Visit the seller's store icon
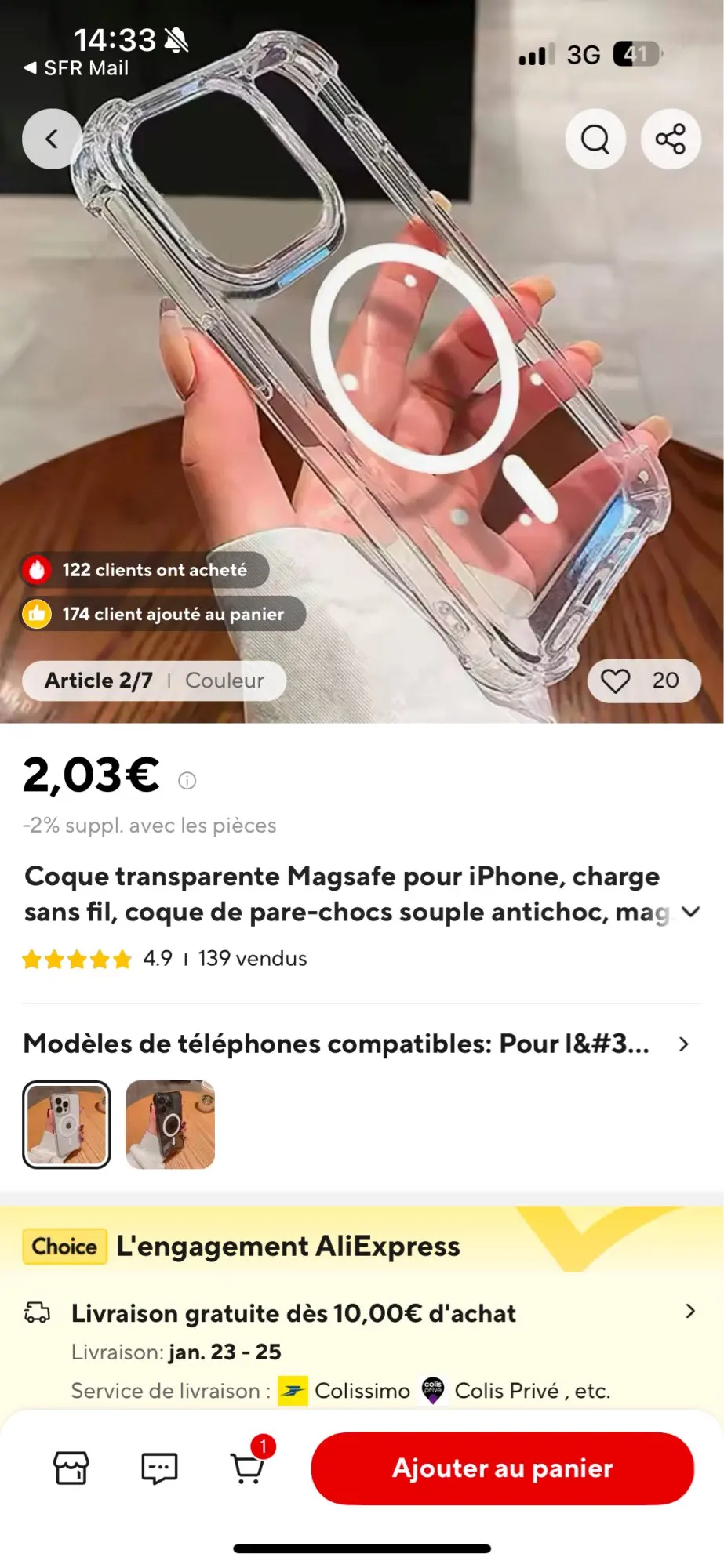The image size is (724, 1568). (71, 1468)
